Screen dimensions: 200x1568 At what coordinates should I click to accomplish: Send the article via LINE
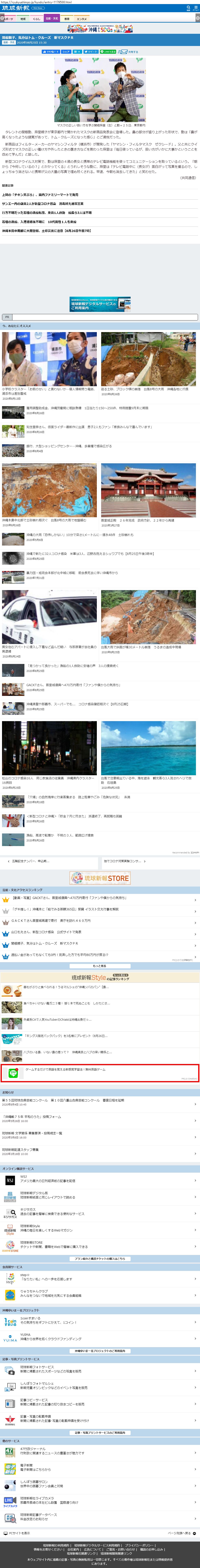[x=108, y=52]
